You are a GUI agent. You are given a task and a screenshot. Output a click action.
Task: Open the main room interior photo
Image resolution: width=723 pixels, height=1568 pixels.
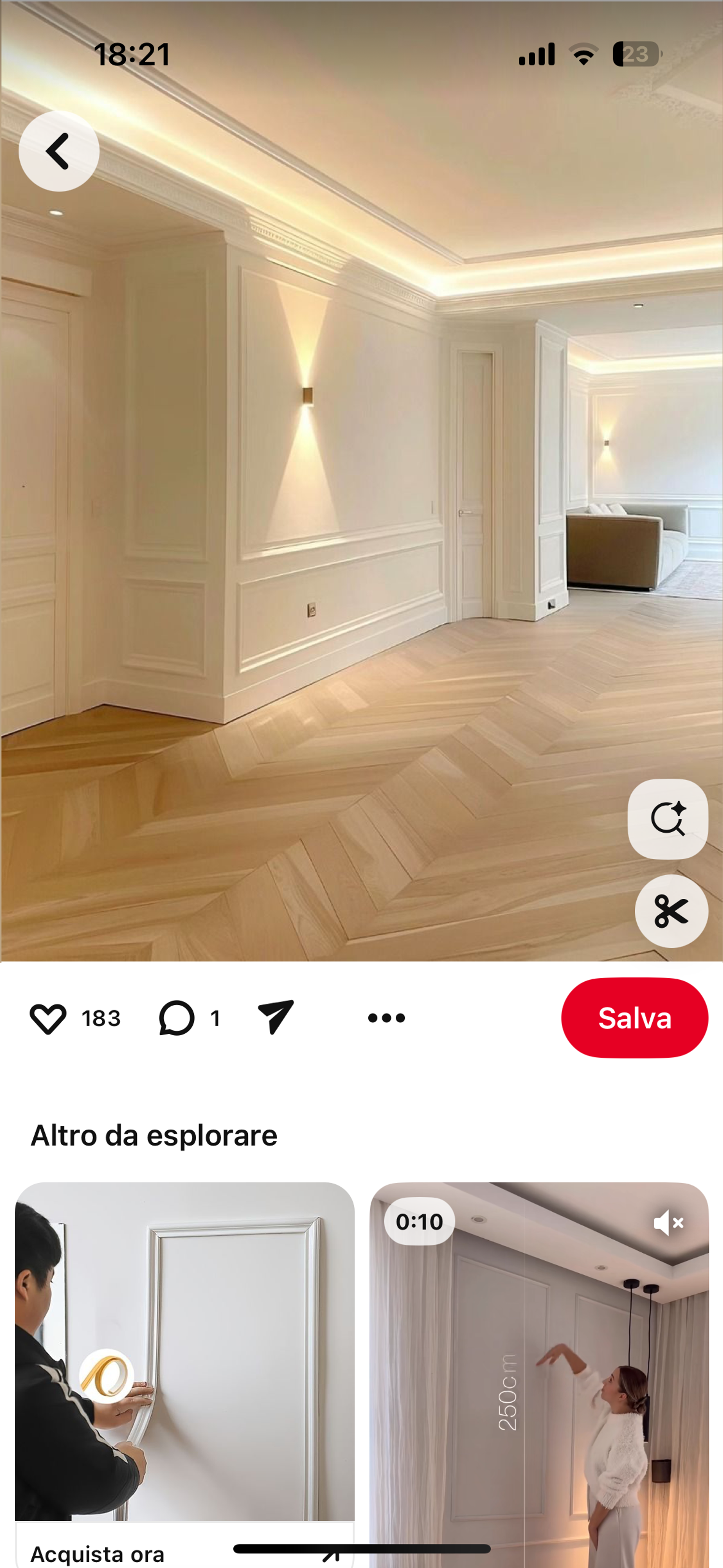[361, 481]
